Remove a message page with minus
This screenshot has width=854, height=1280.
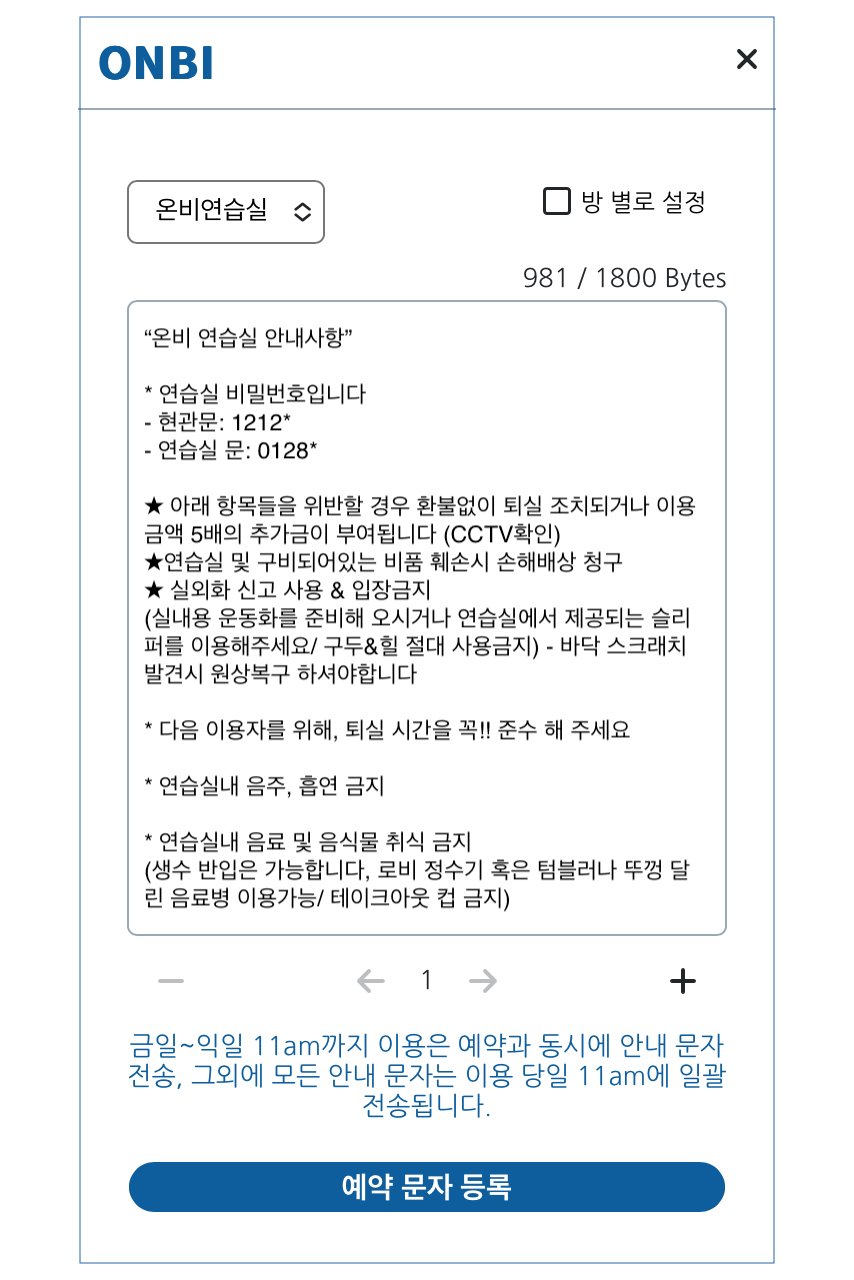point(171,981)
